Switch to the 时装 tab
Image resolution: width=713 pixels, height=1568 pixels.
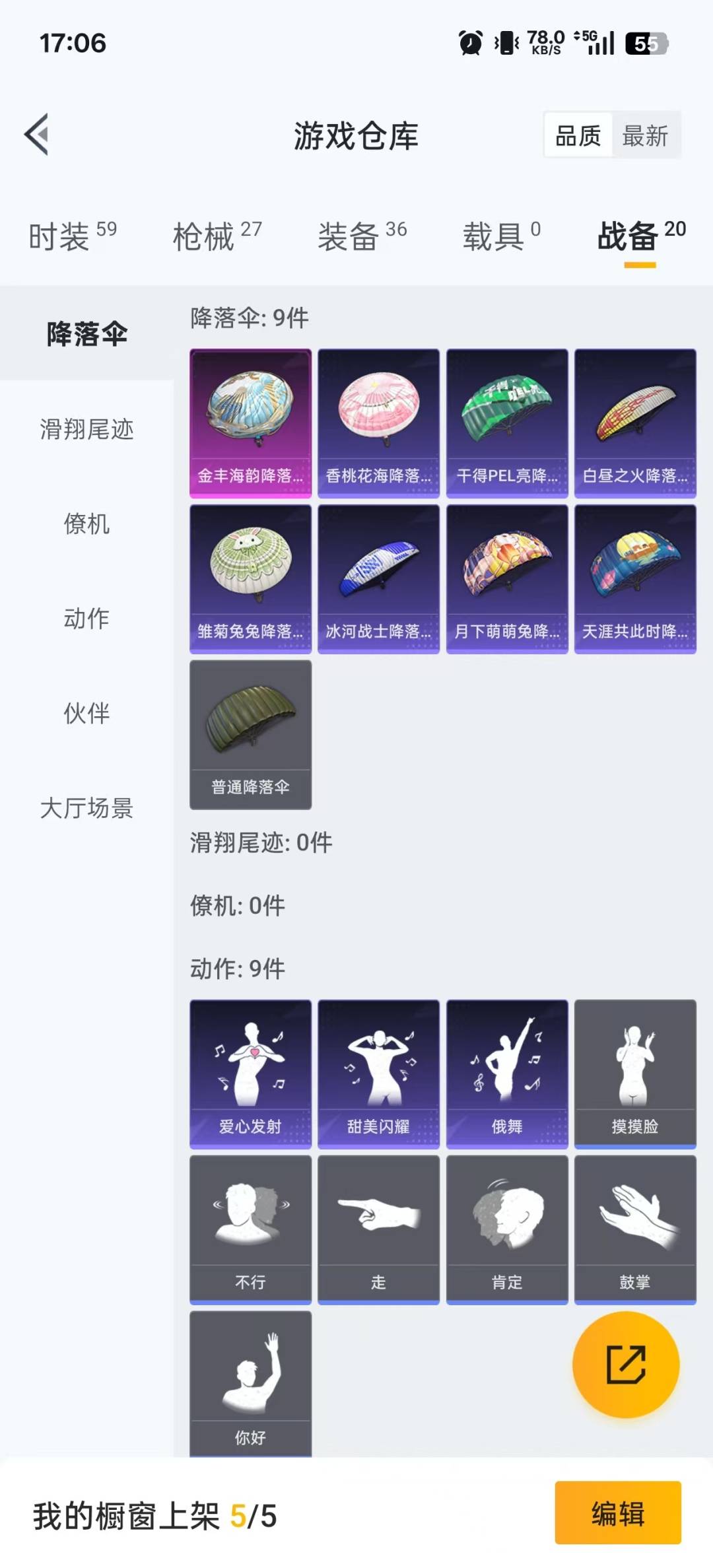click(x=72, y=236)
